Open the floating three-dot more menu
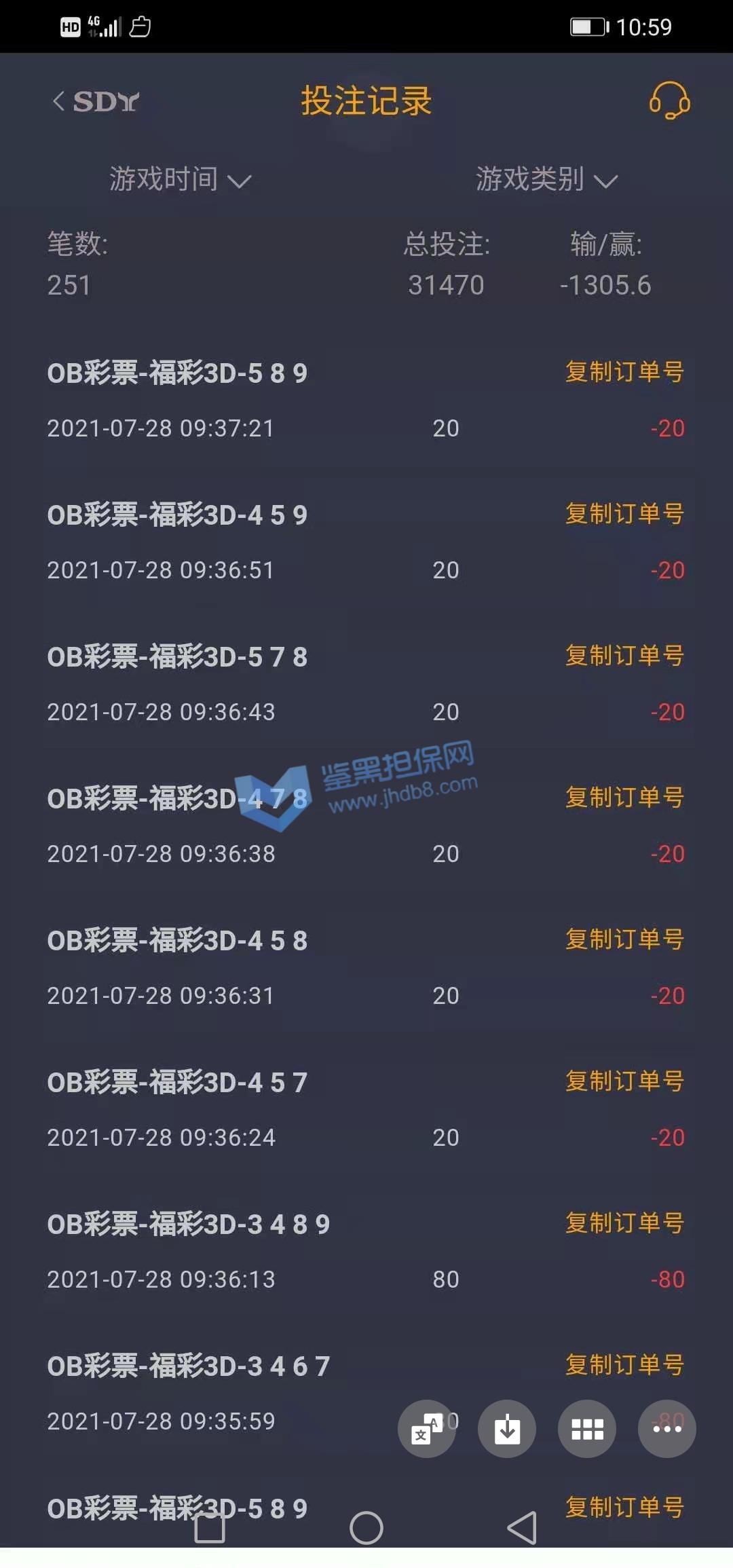The width and height of the screenshot is (733, 1568). pyautogui.click(x=667, y=1429)
